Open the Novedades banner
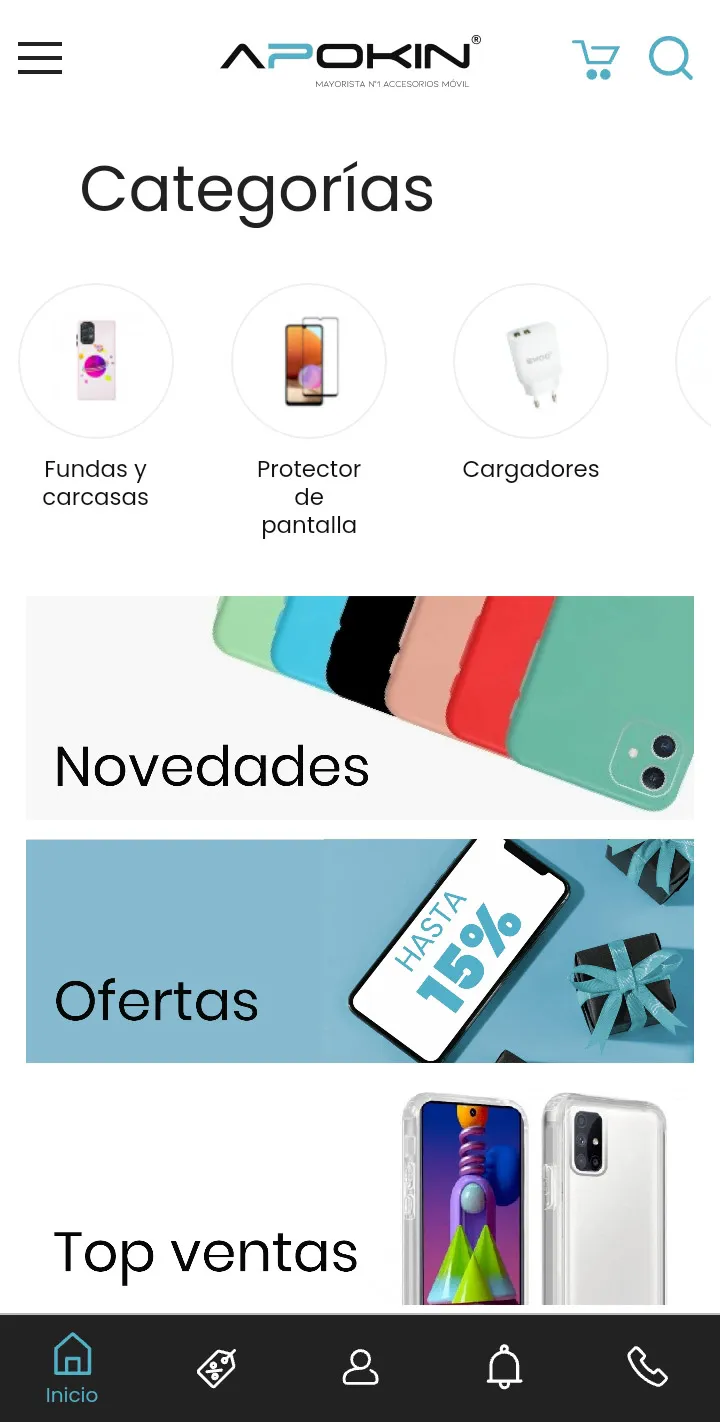 360,708
